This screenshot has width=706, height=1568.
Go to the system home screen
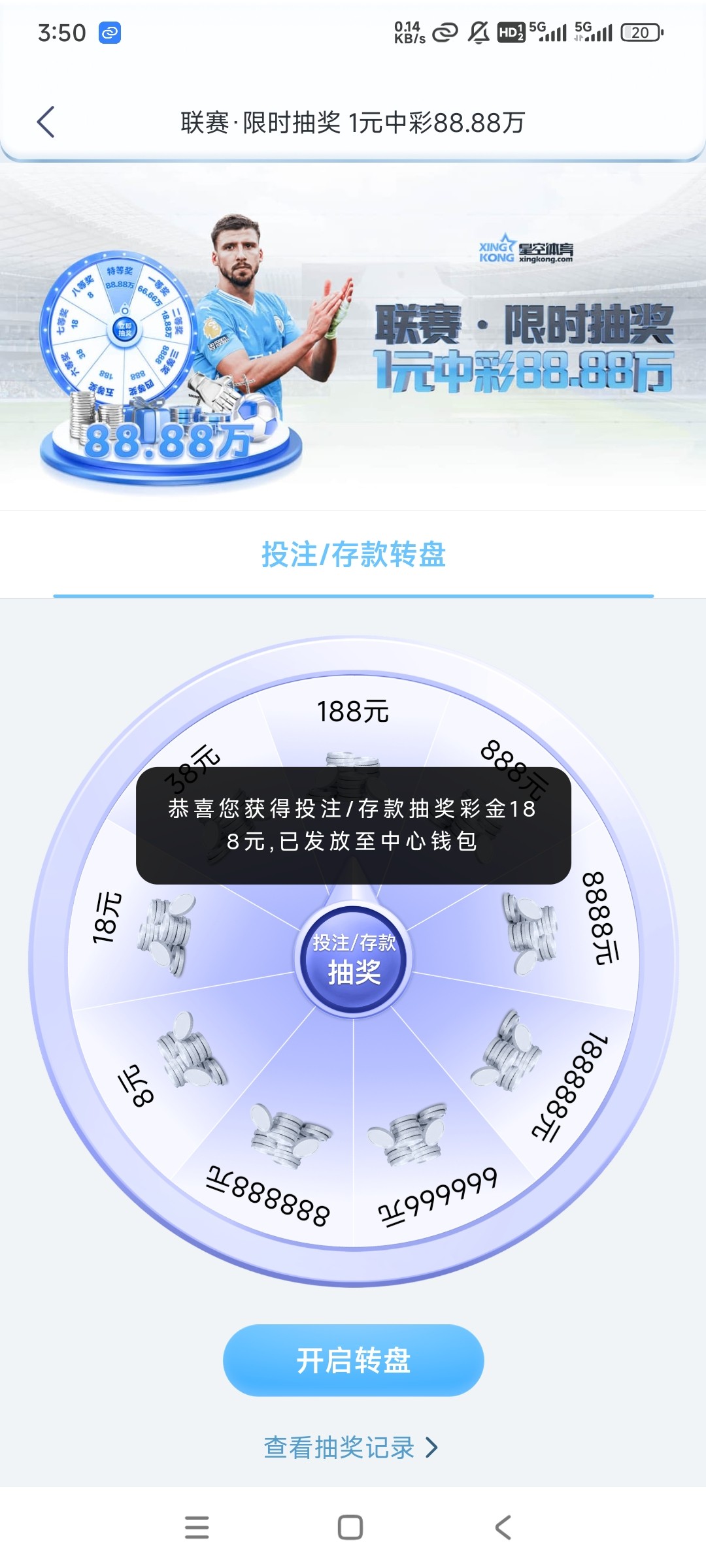click(x=350, y=1527)
